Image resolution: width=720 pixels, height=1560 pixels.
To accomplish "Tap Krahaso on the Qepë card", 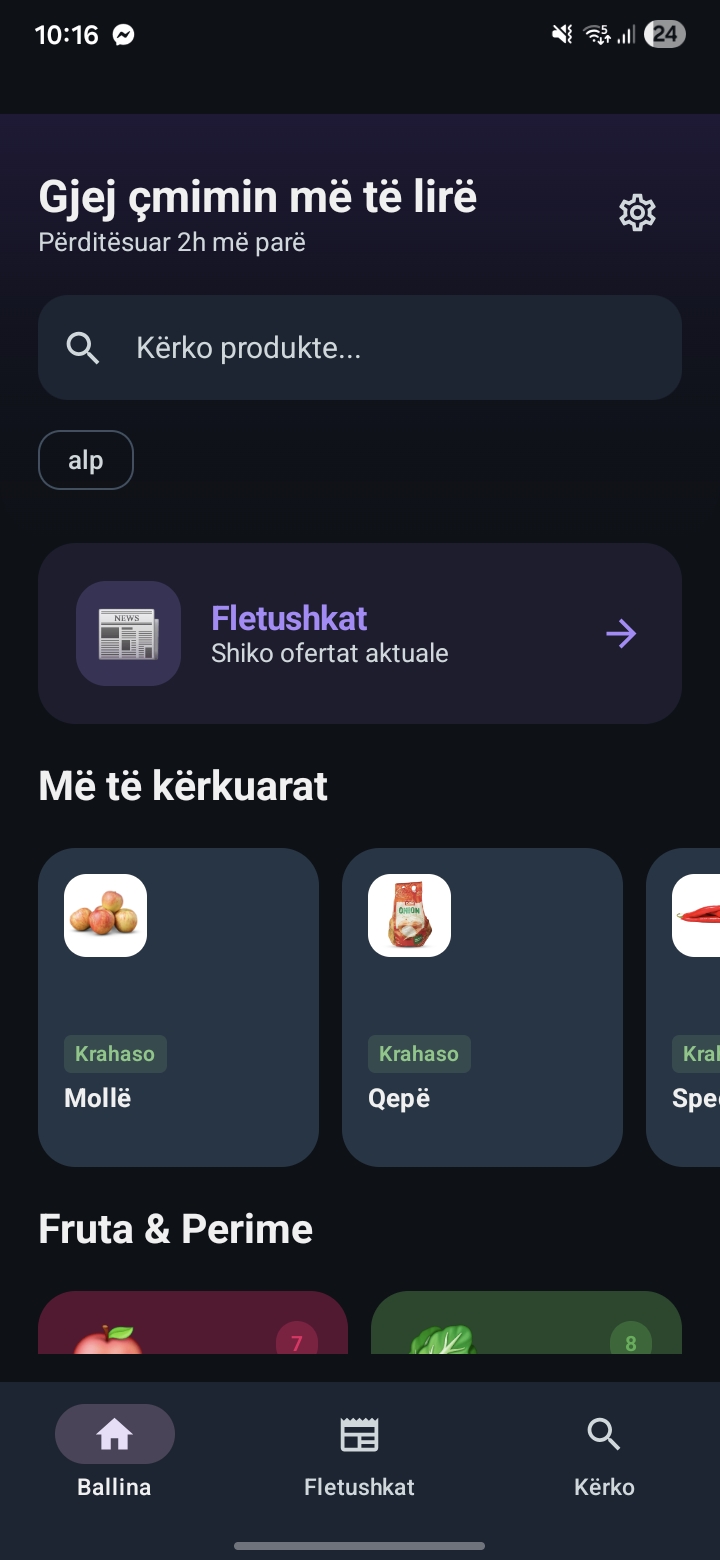I will [419, 1053].
